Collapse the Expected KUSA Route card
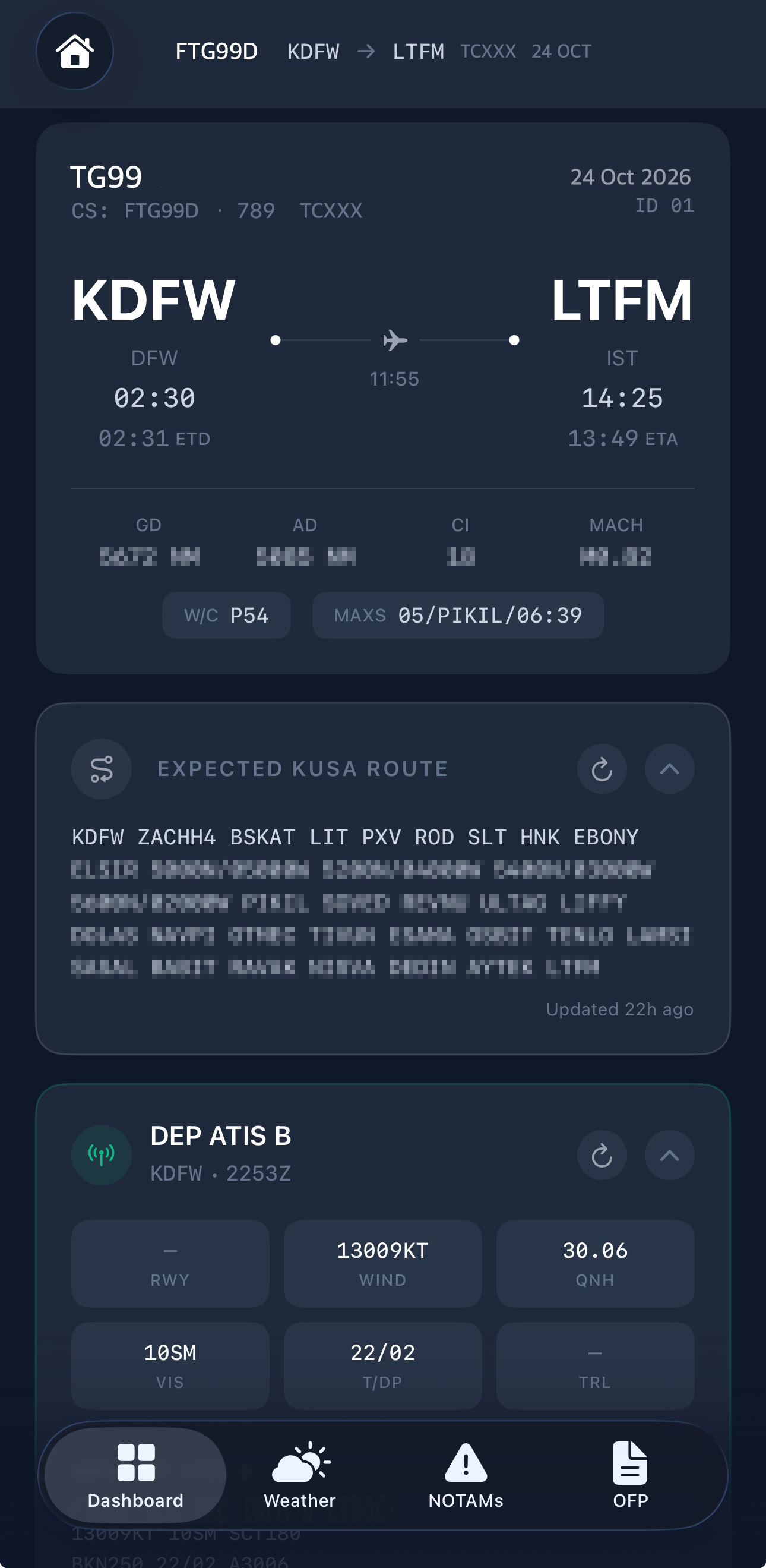 (669, 769)
